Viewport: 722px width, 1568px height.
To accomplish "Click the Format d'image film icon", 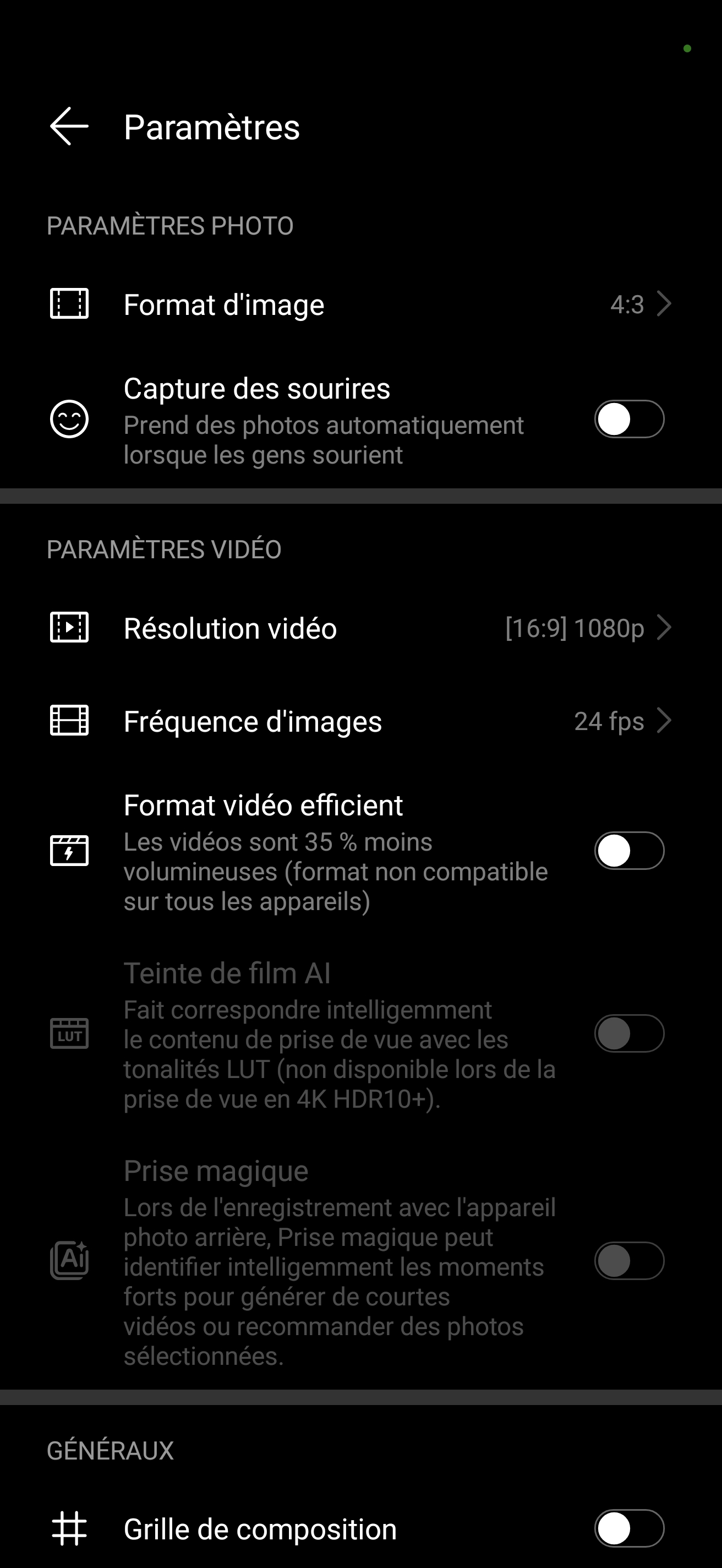I will click(x=69, y=304).
